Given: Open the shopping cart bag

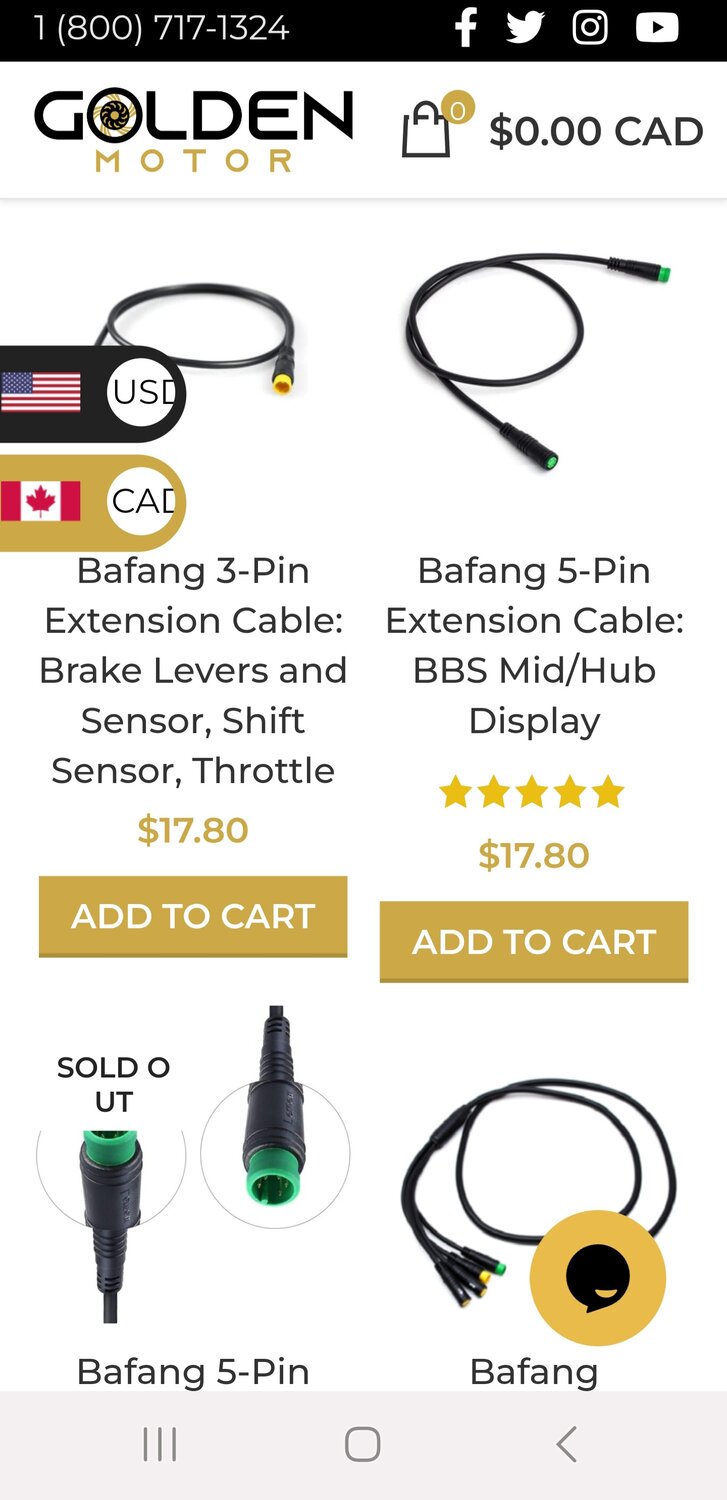Looking at the screenshot, I should tap(427, 130).
